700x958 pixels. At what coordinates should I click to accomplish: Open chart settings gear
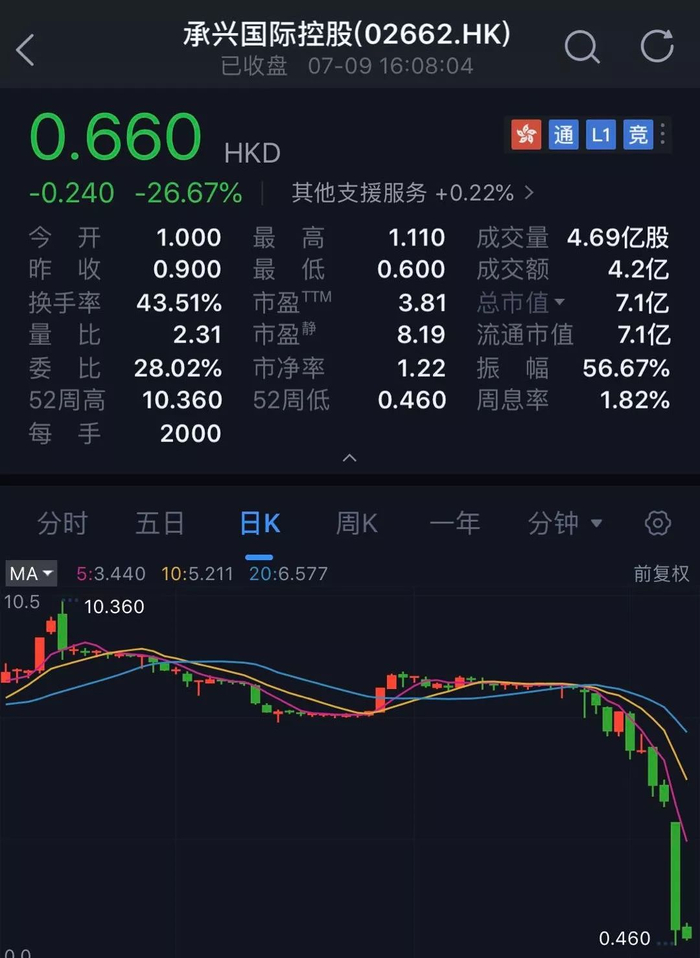click(657, 523)
